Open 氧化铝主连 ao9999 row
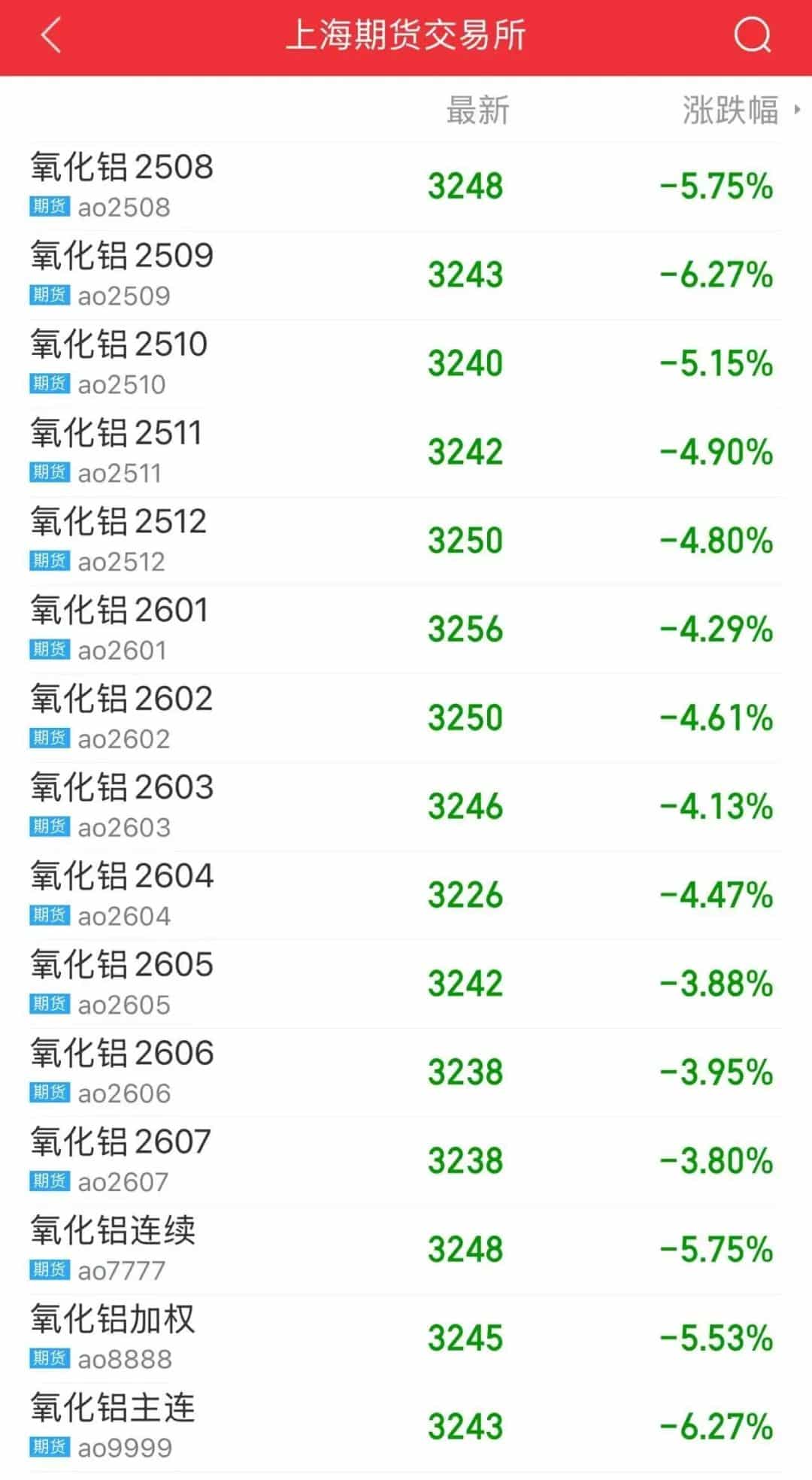This screenshot has width=812, height=1480. pos(406,1427)
